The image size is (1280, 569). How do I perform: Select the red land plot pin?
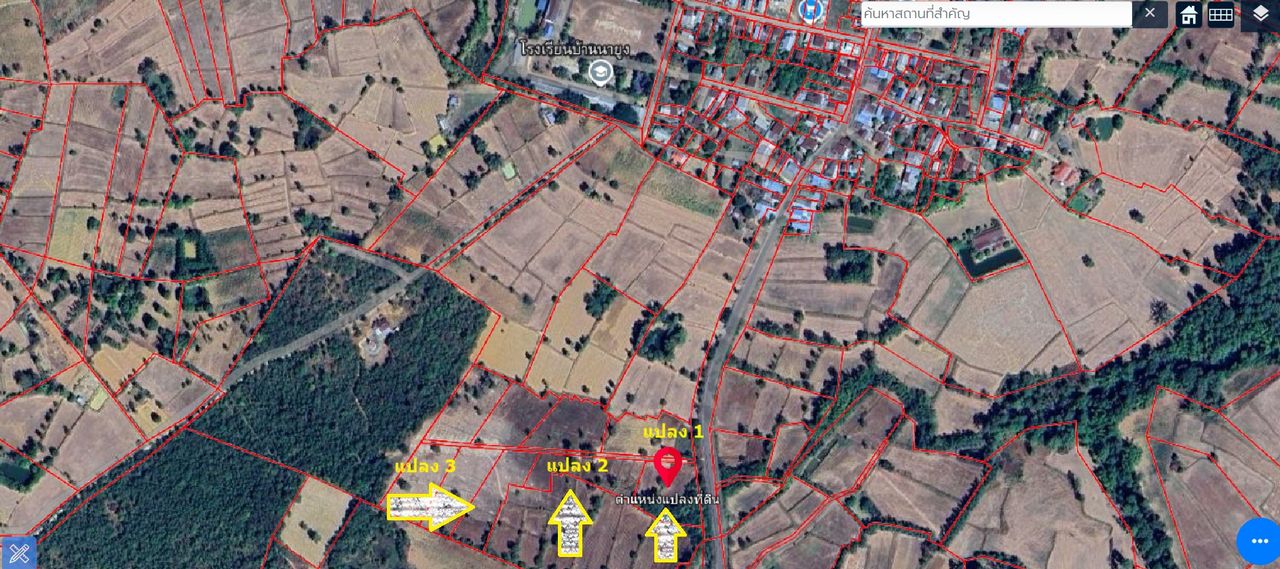coord(667,465)
